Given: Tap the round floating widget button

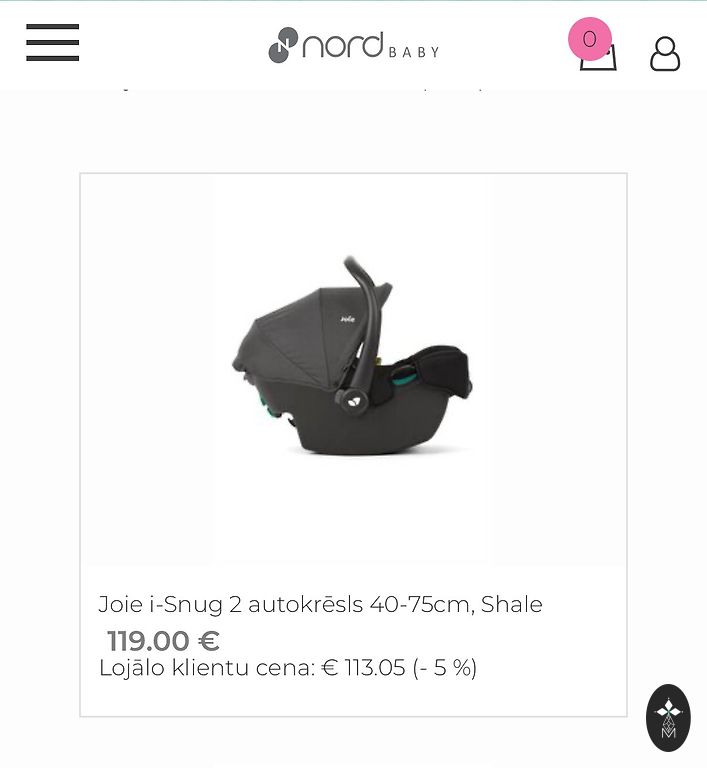Looking at the screenshot, I should pyautogui.click(x=668, y=717).
